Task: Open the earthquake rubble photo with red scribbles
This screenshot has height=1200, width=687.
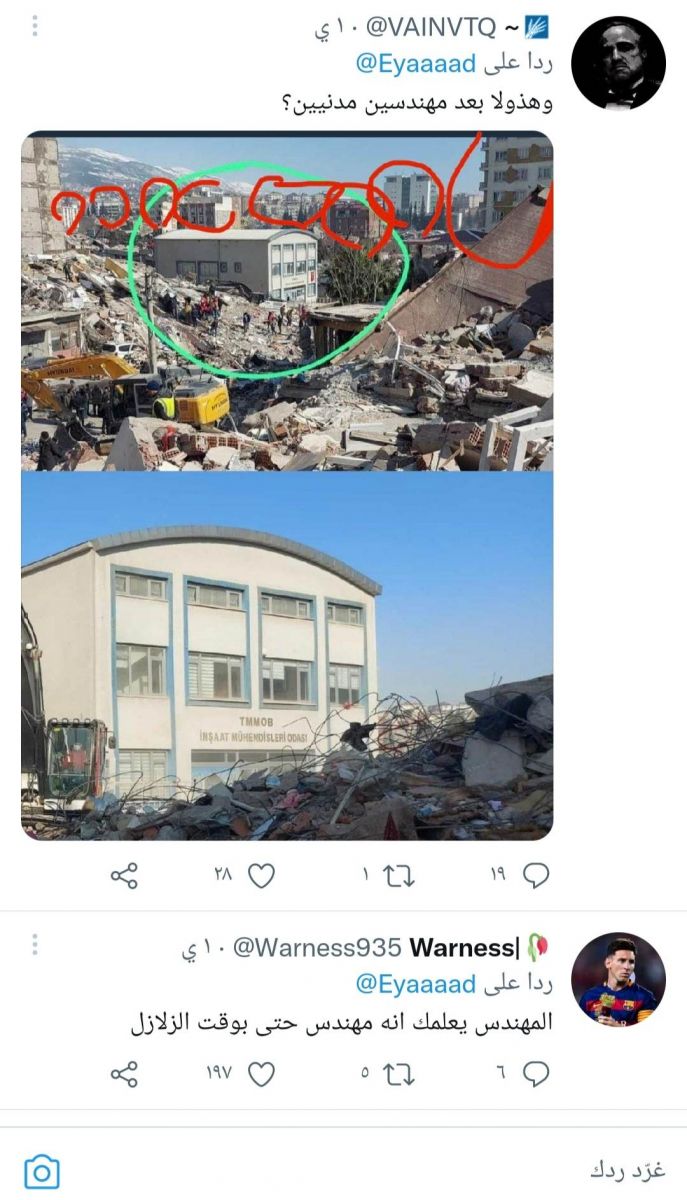Action: tap(287, 300)
